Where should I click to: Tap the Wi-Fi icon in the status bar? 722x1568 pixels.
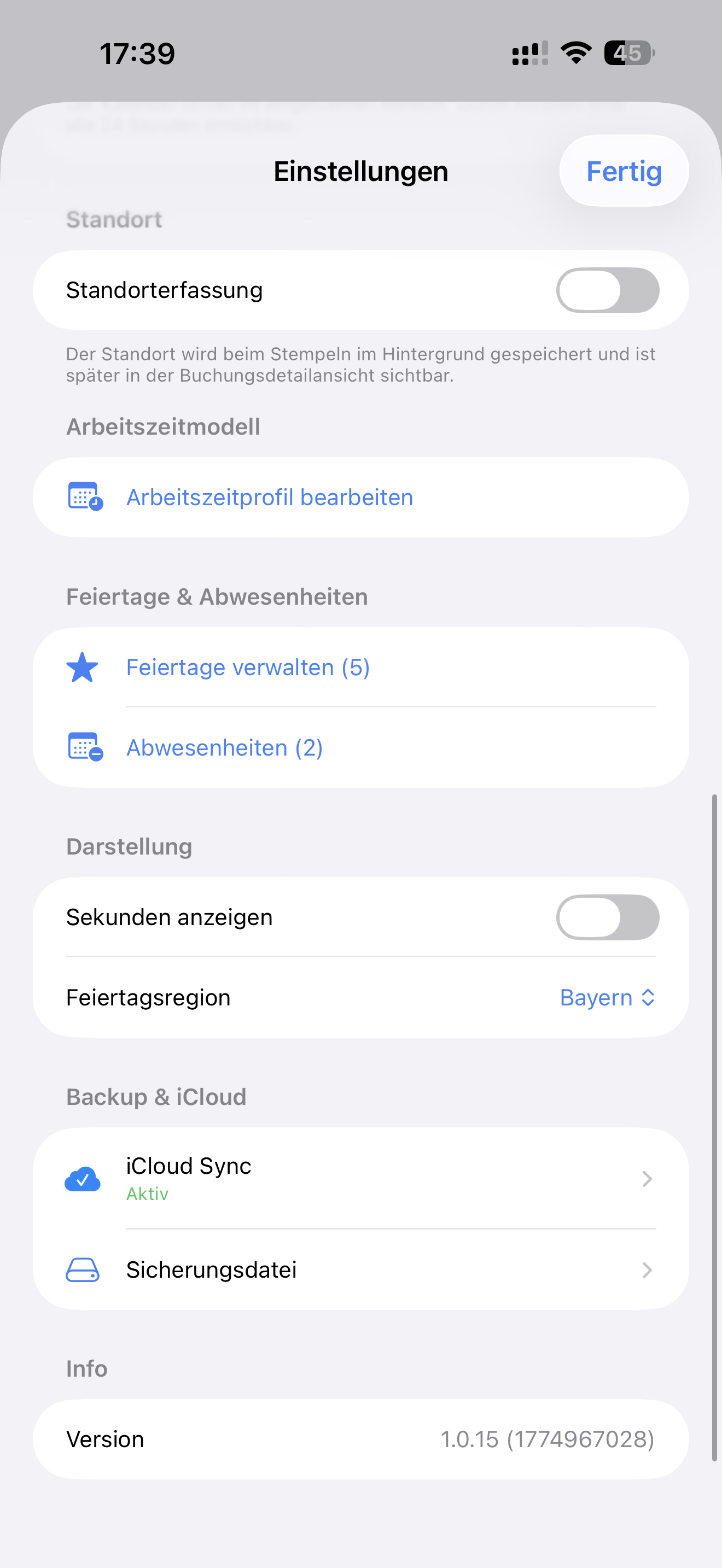[x=574, y=54]
